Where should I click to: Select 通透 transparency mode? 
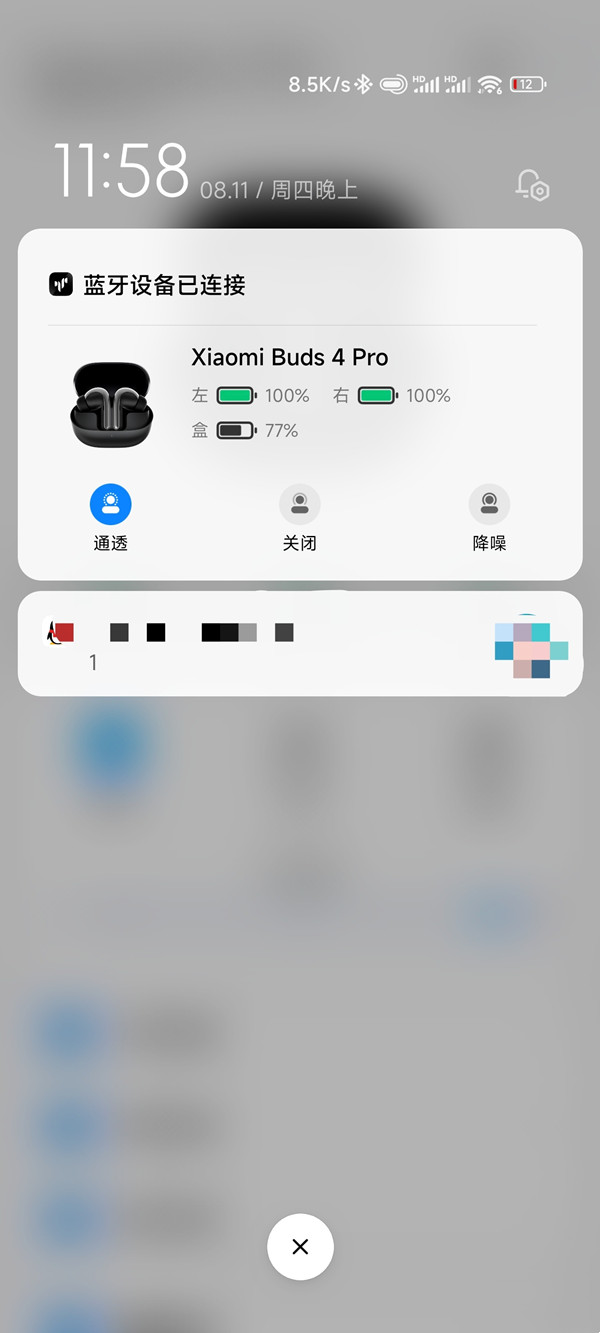coord(110,506)
